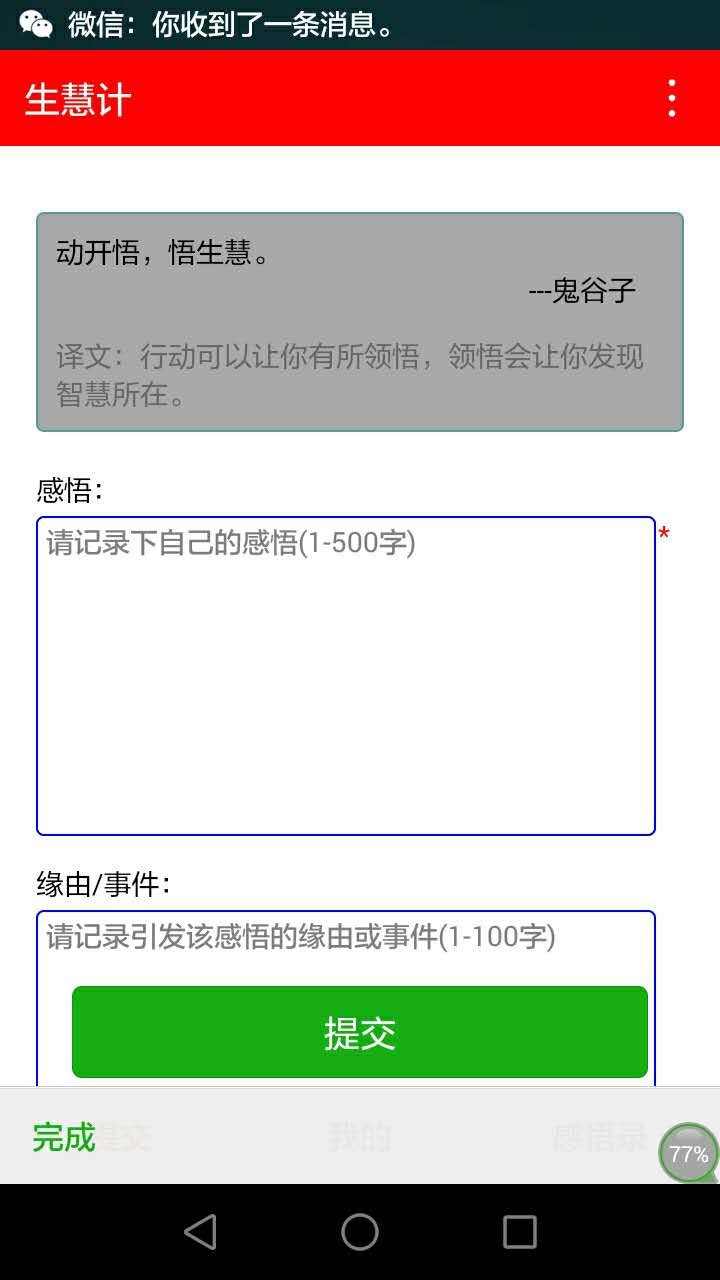Tap 完成 to finish editing
The image size is (720, 1280).
[64, 1137]
